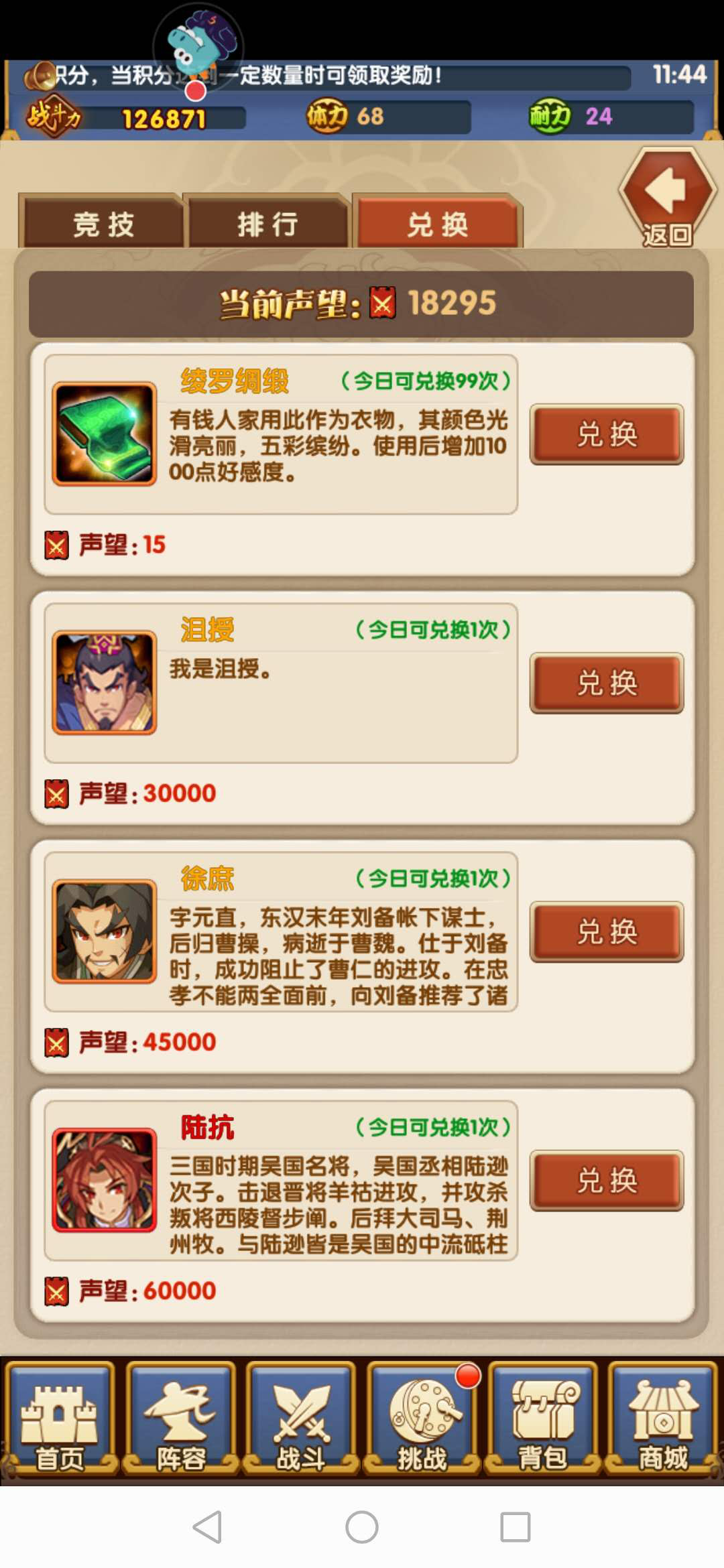
Task: Tap the 返回 back arrow button
Action: click(667, 196)
